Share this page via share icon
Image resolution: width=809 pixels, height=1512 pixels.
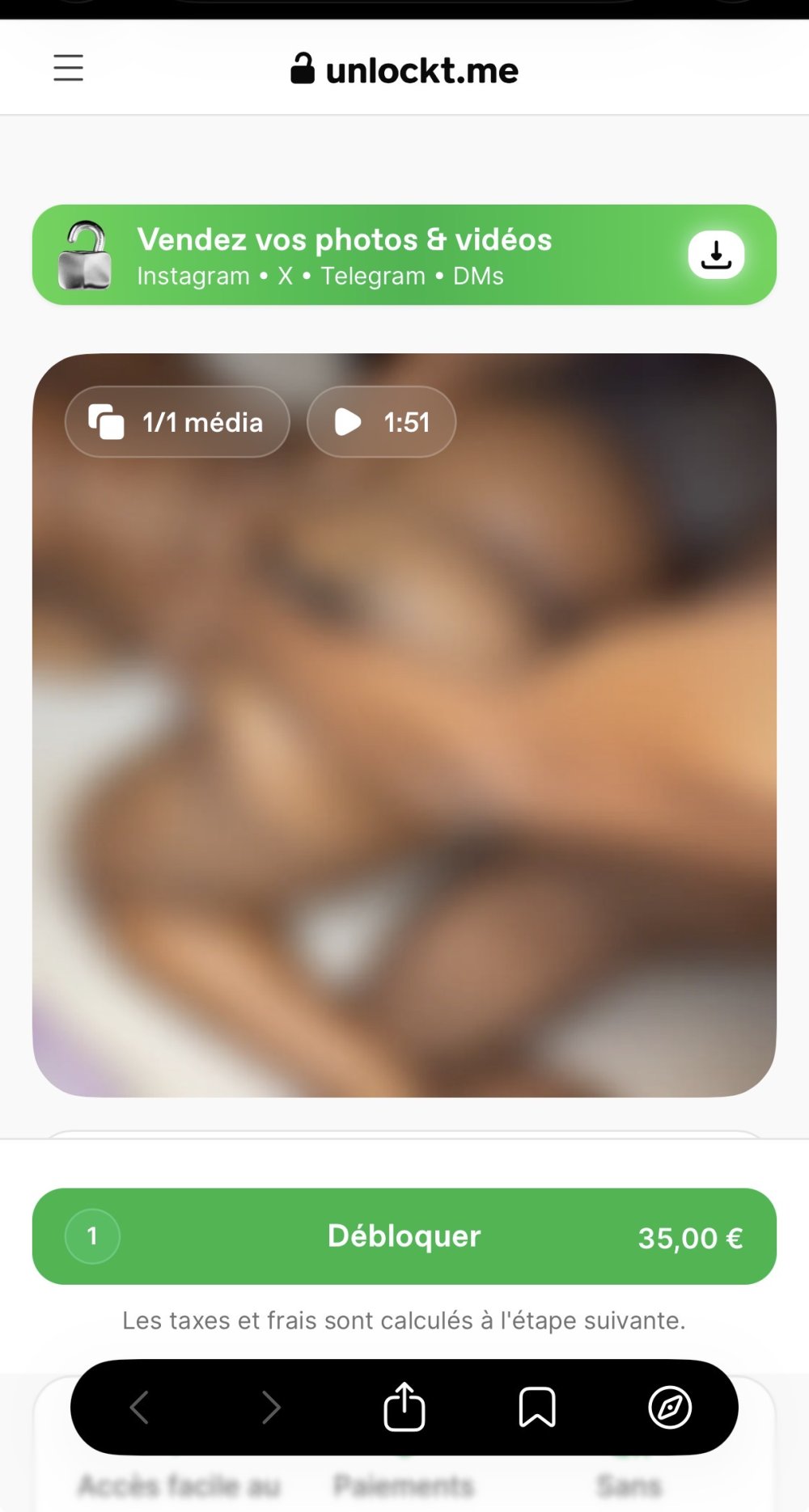(404, 1407)
